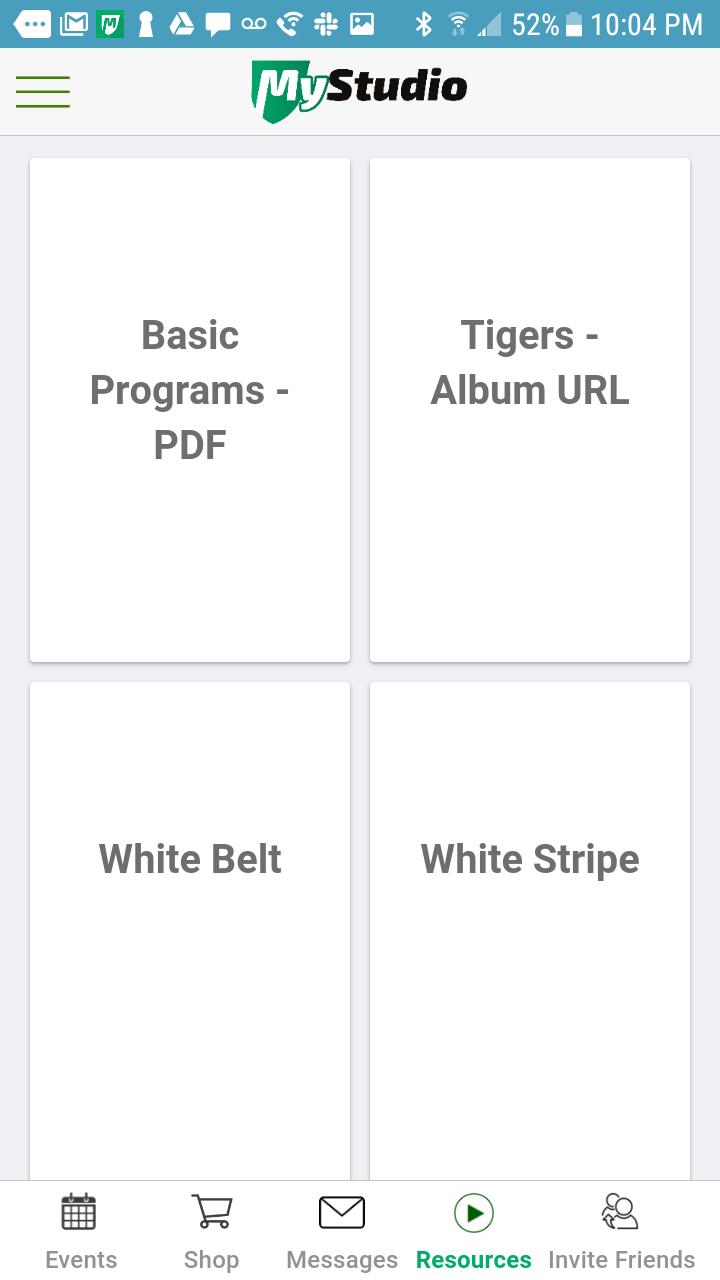The width and height of the screenshot is (720, 1280).
Task: Select the White Stripe resource card
Action: (x=530, y=931)
